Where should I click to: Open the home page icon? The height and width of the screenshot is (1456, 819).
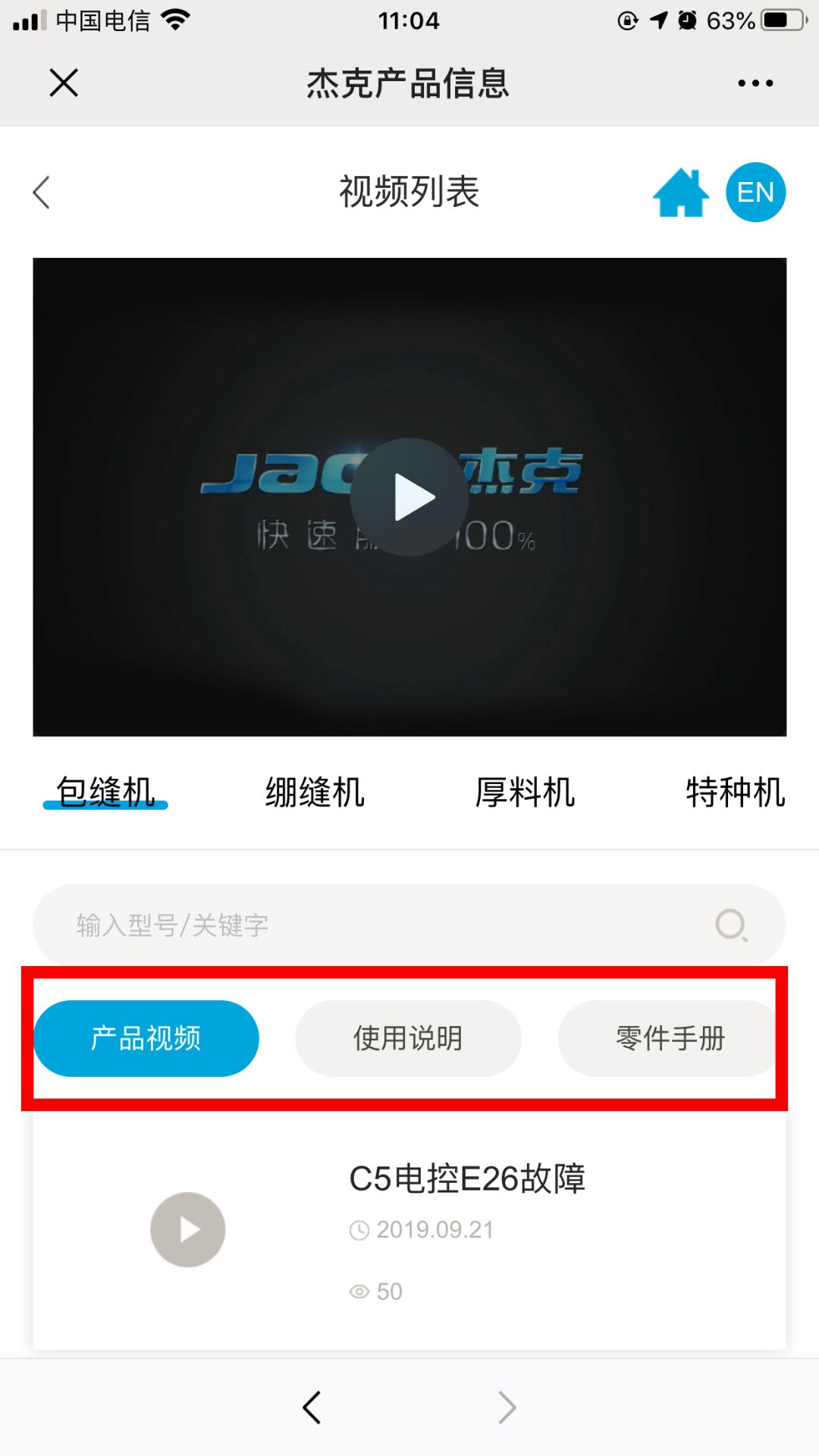point(681,193)
